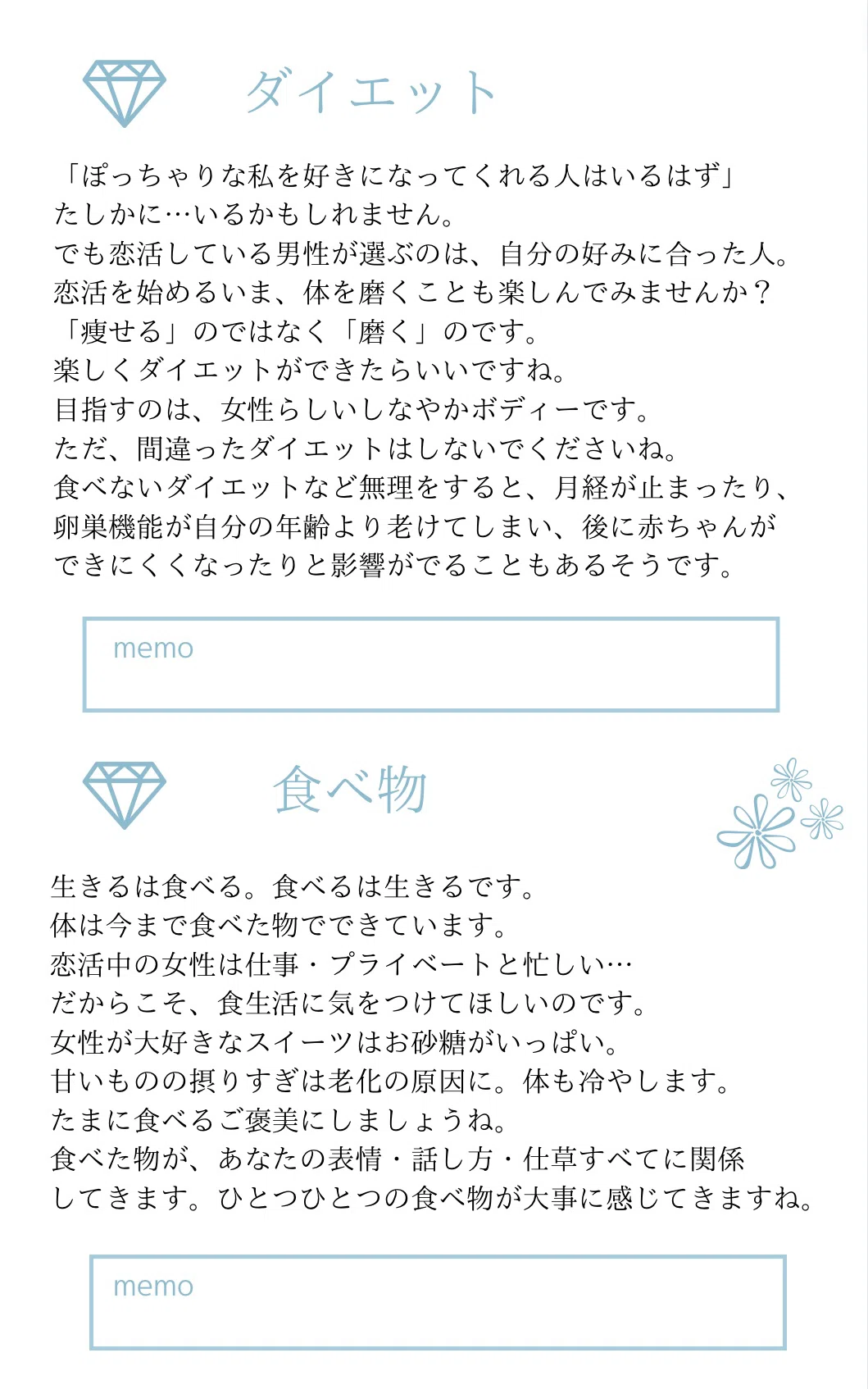Tap the memo field under 食べ物 section
Viewport: 868px width, 1389px height.
(x=438, y=1302)
